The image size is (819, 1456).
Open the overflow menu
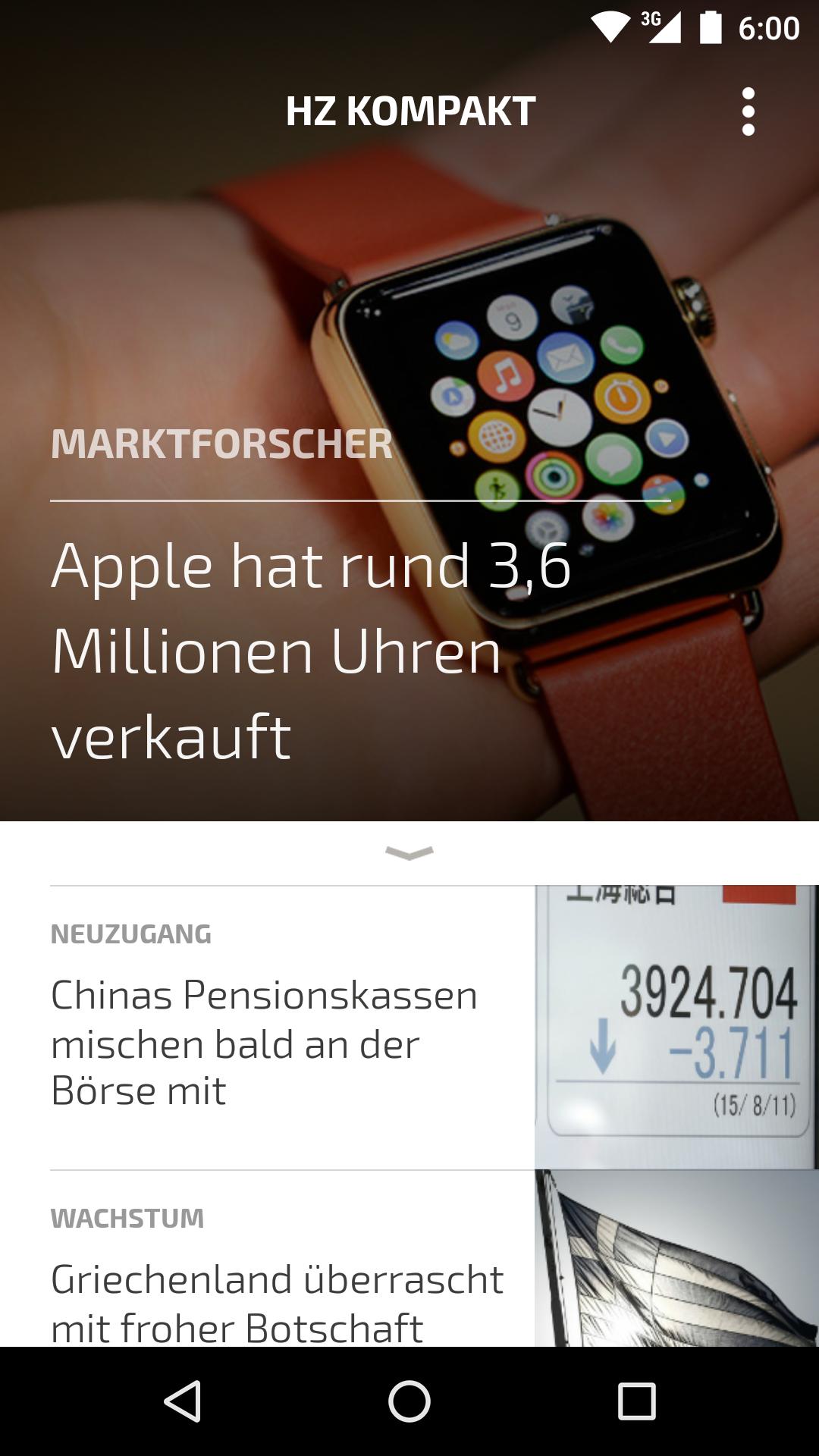point(748,111)
